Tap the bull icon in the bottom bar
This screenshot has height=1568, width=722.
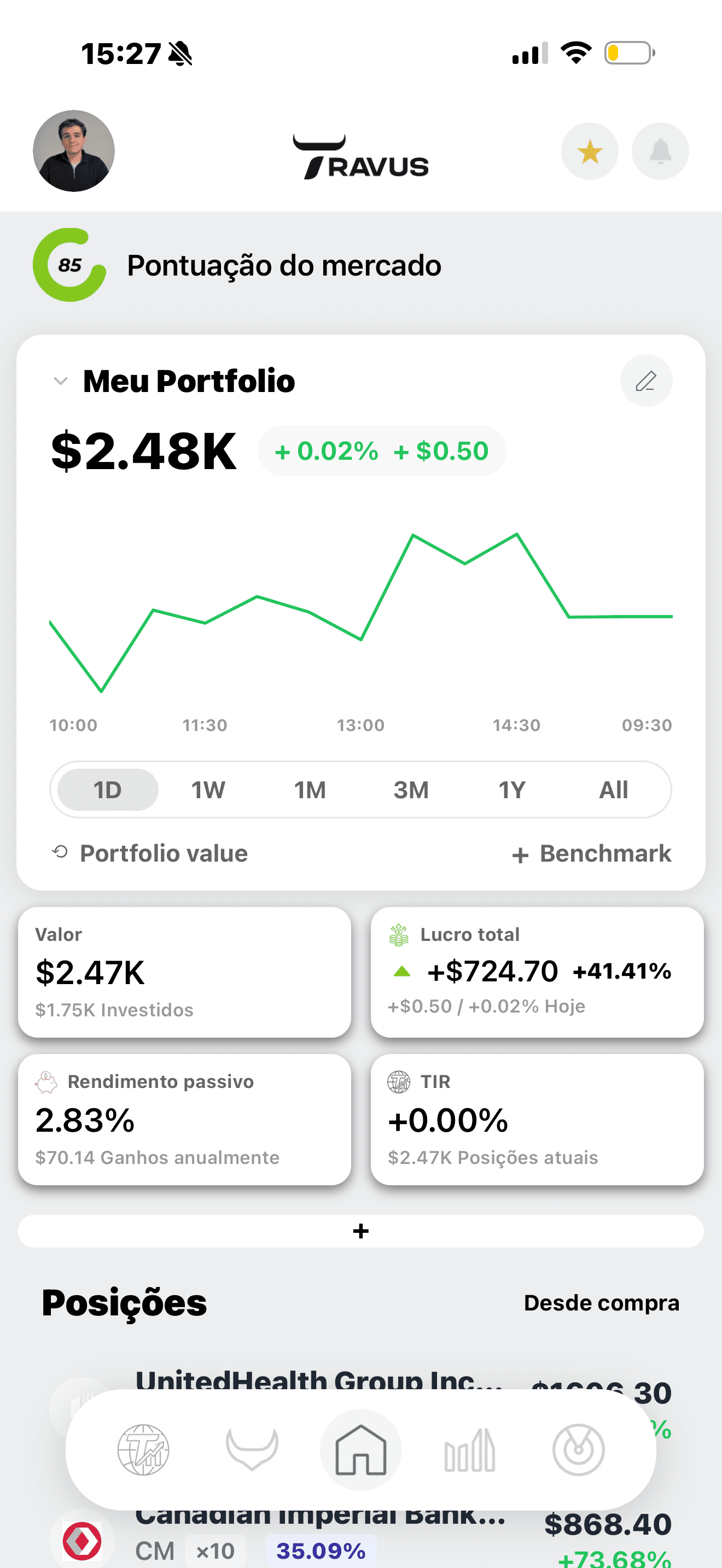click(252, 1450)
